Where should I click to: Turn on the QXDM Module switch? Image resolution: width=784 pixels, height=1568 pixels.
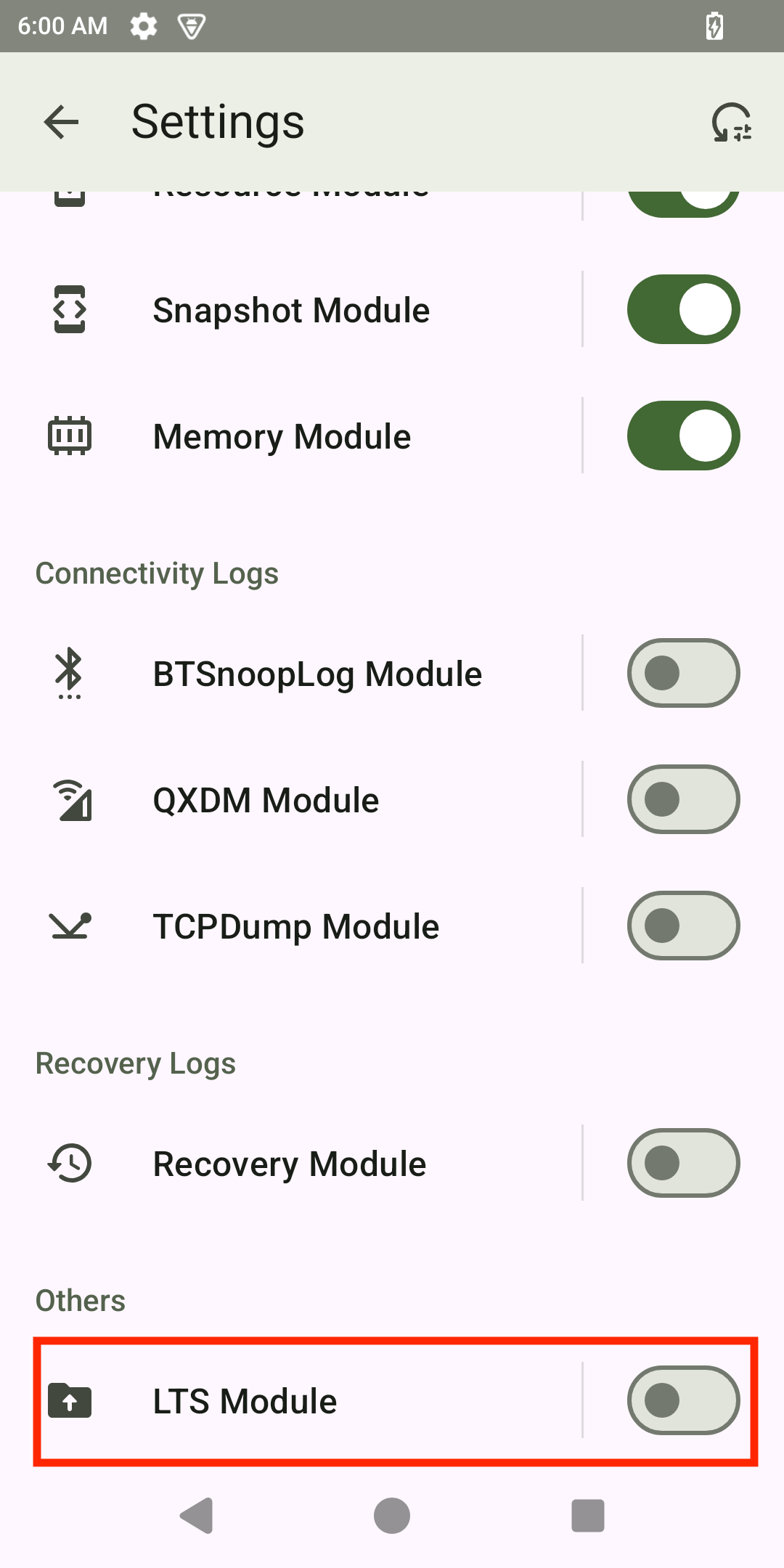tap(683, 800)
